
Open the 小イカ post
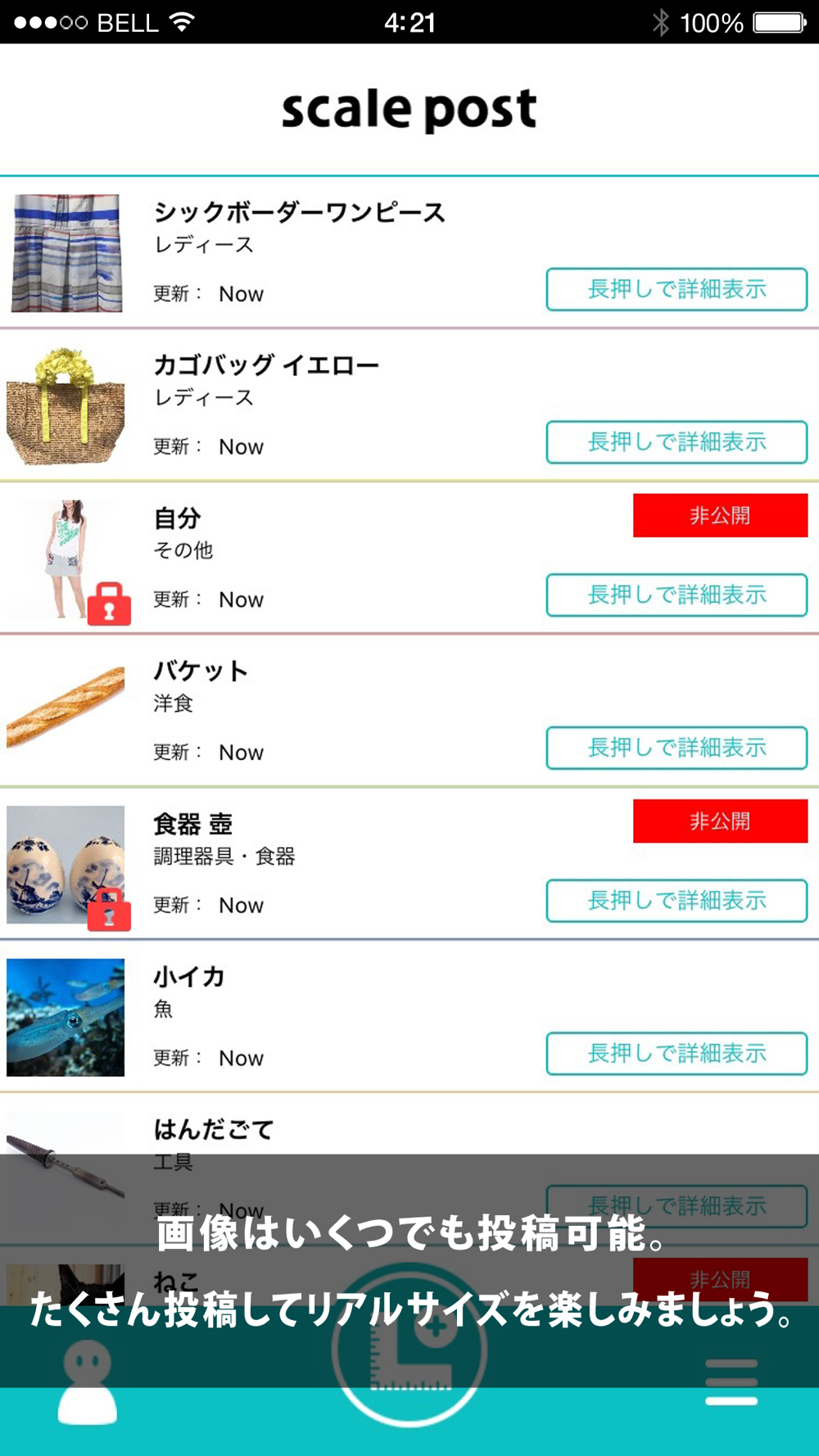tap(409, 1016)
